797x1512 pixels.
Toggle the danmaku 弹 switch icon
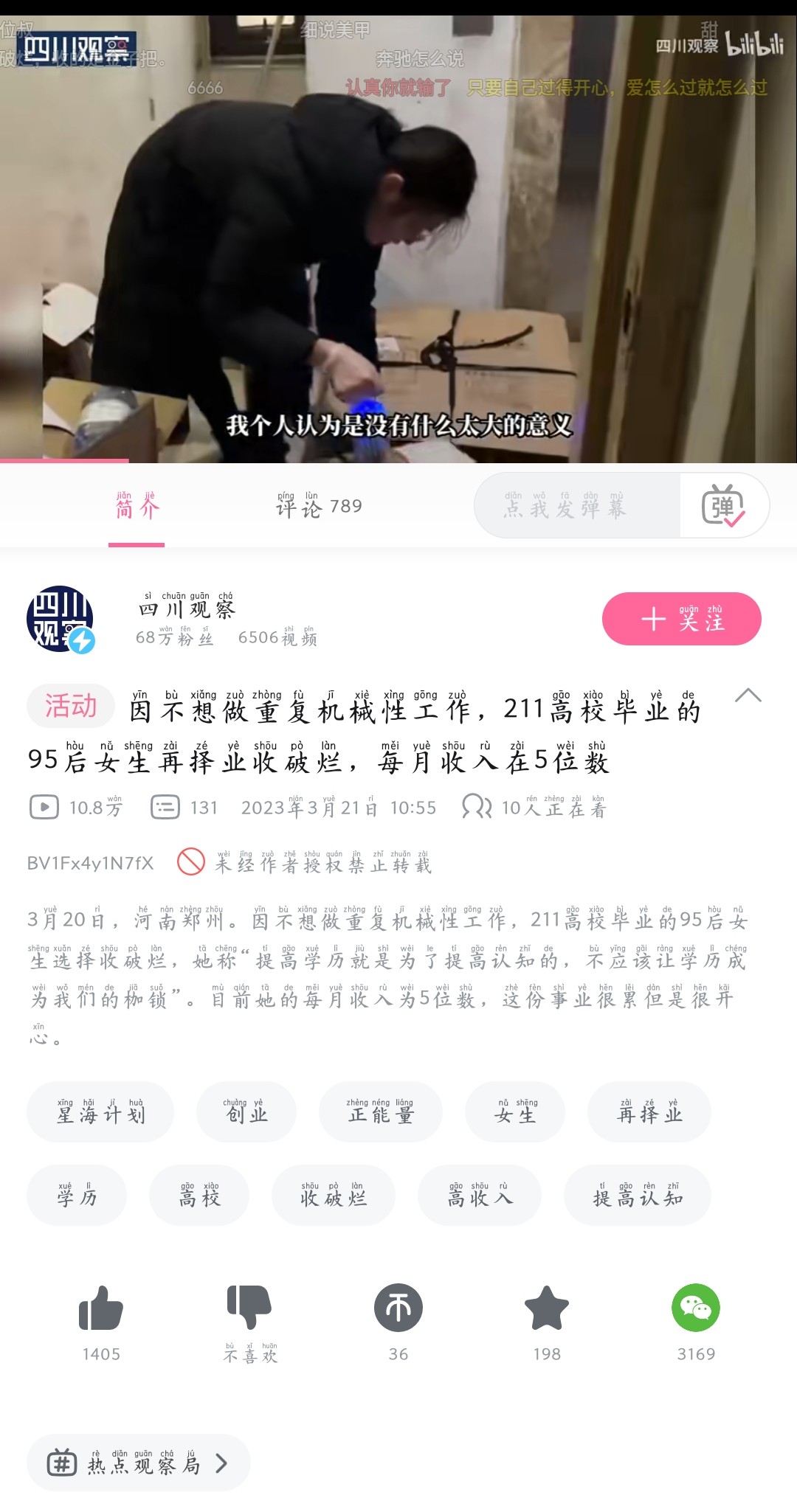click(x=723, y=506)
